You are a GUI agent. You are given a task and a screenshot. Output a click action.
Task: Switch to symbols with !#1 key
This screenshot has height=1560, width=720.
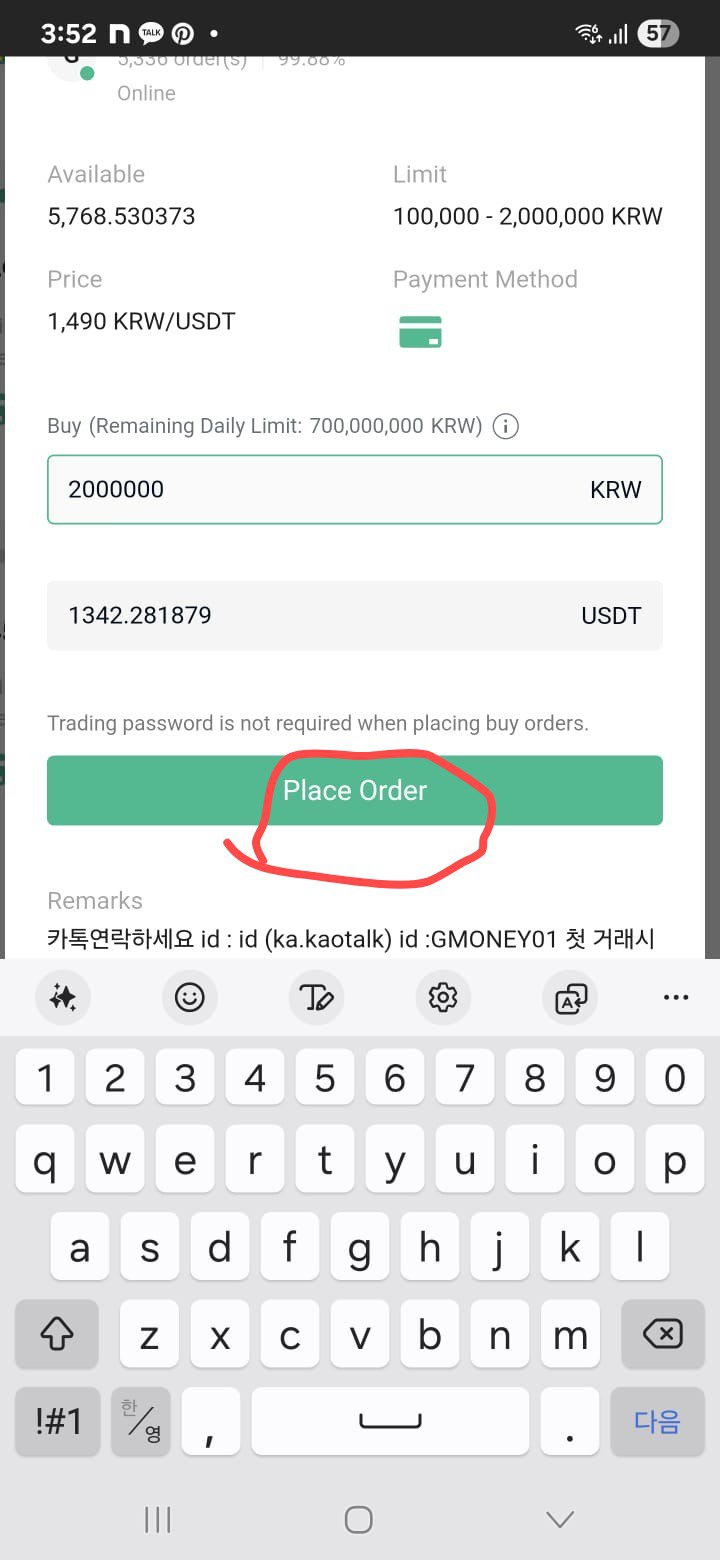click(58, 1421)
